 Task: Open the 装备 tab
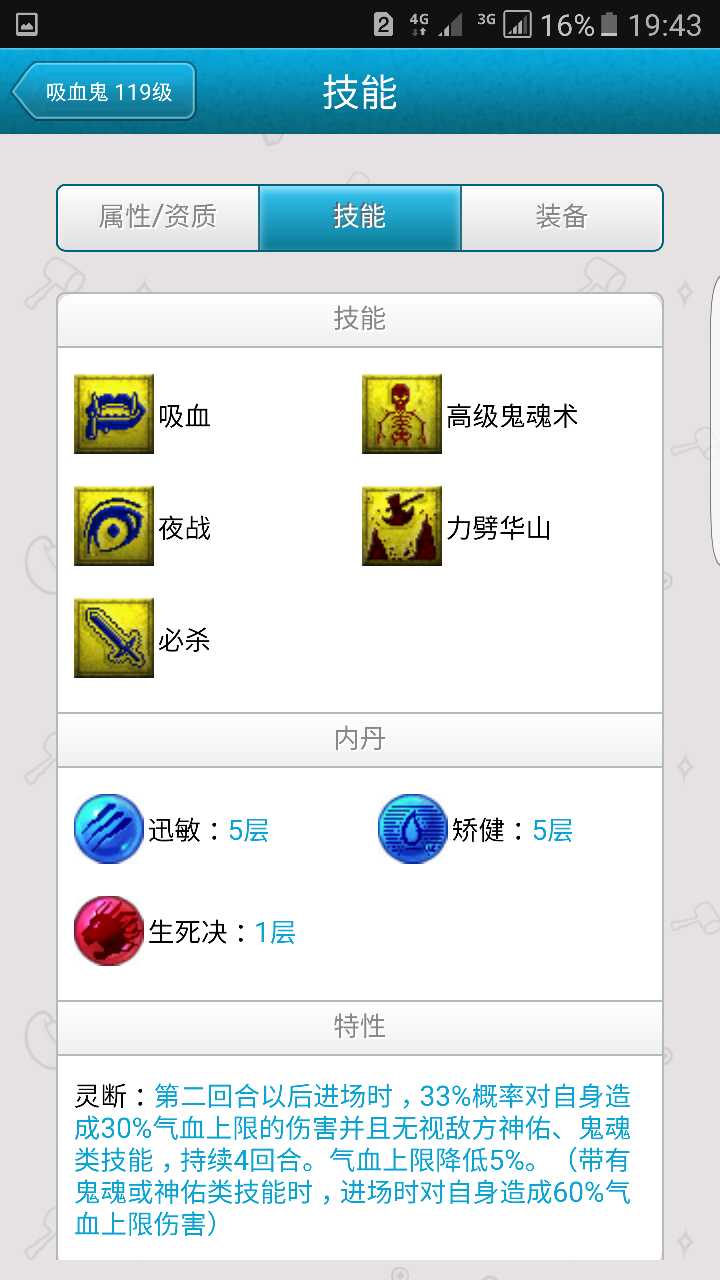(561, 217)
